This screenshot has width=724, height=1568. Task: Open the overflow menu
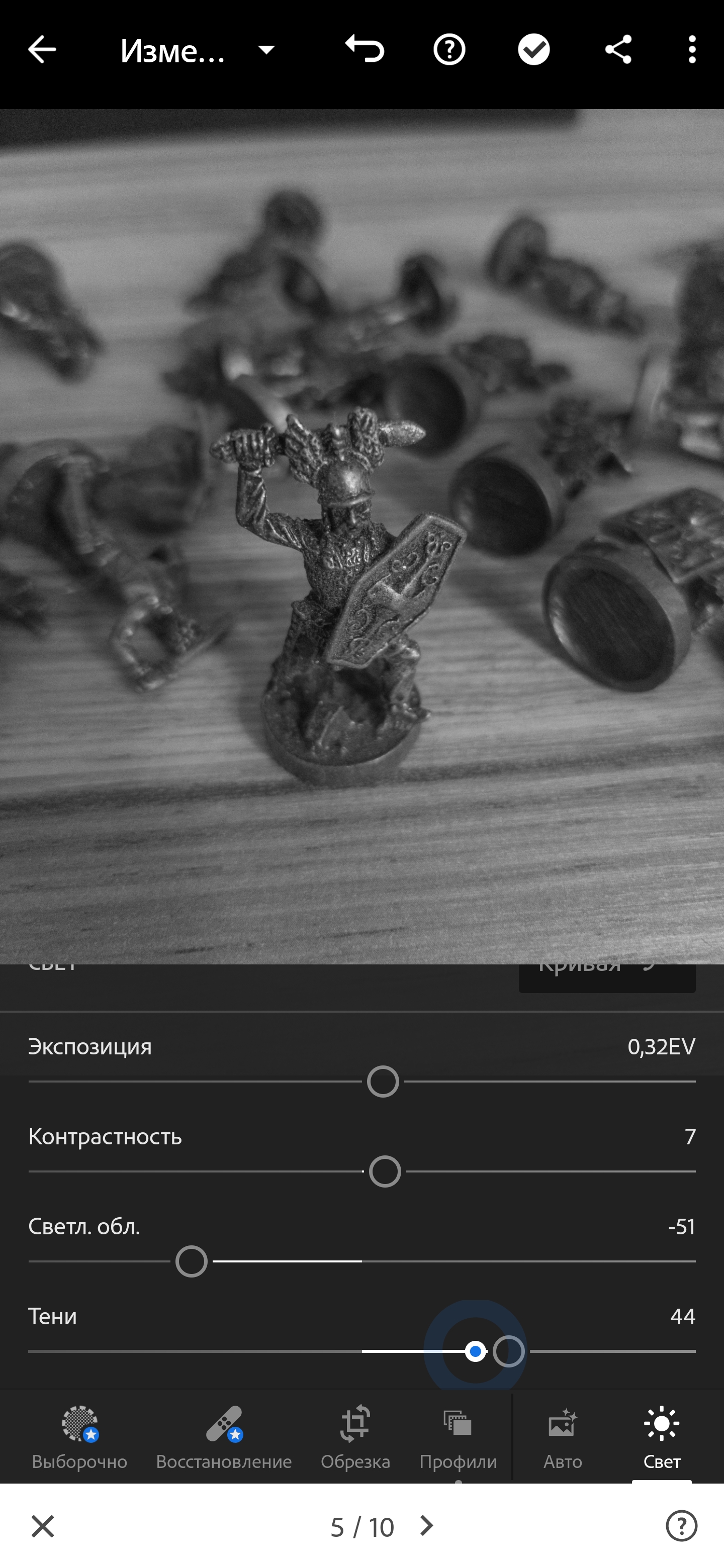[692, 49]
